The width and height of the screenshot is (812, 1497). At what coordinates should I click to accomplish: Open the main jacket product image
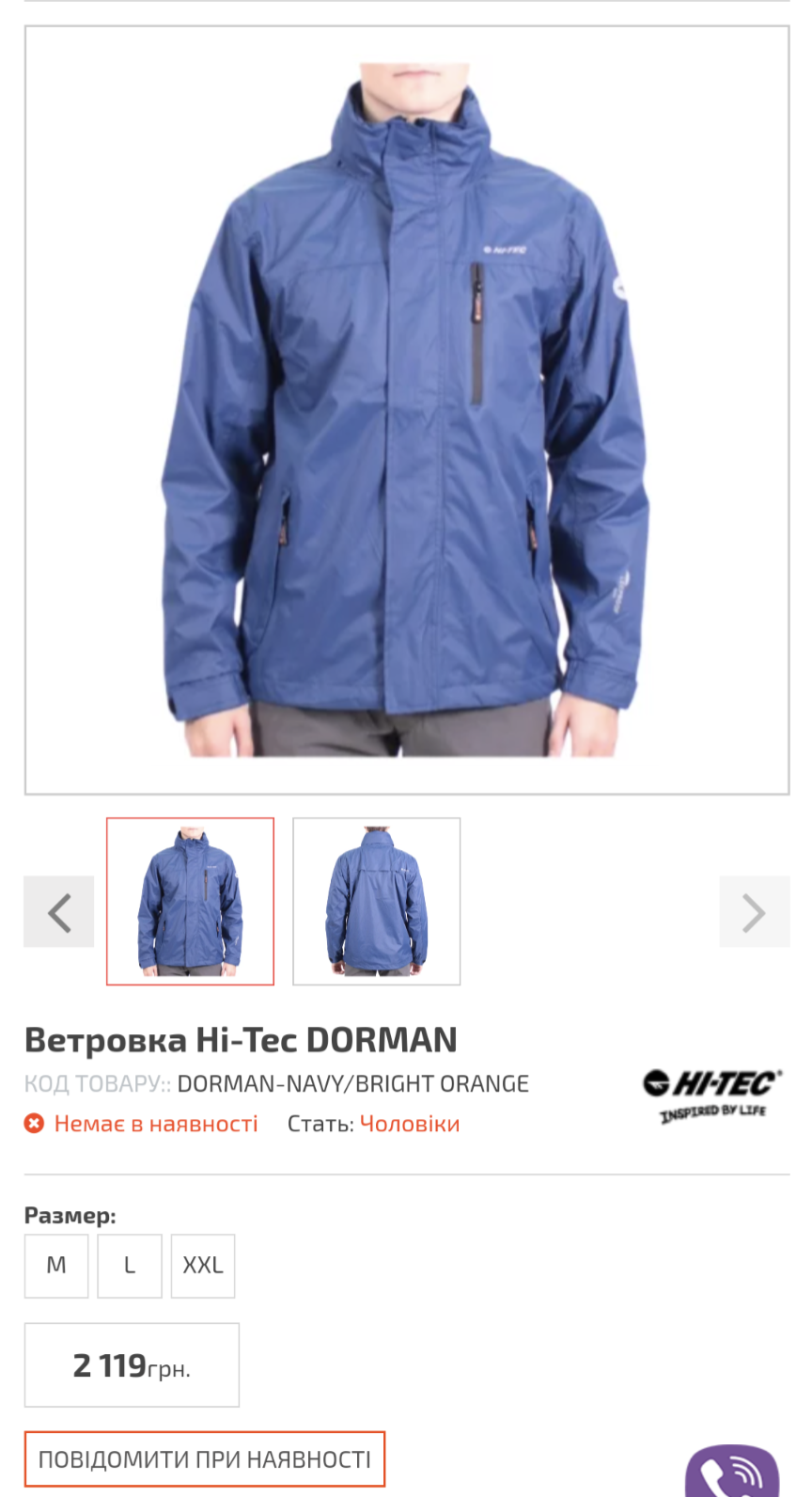(x=406, y=410)
